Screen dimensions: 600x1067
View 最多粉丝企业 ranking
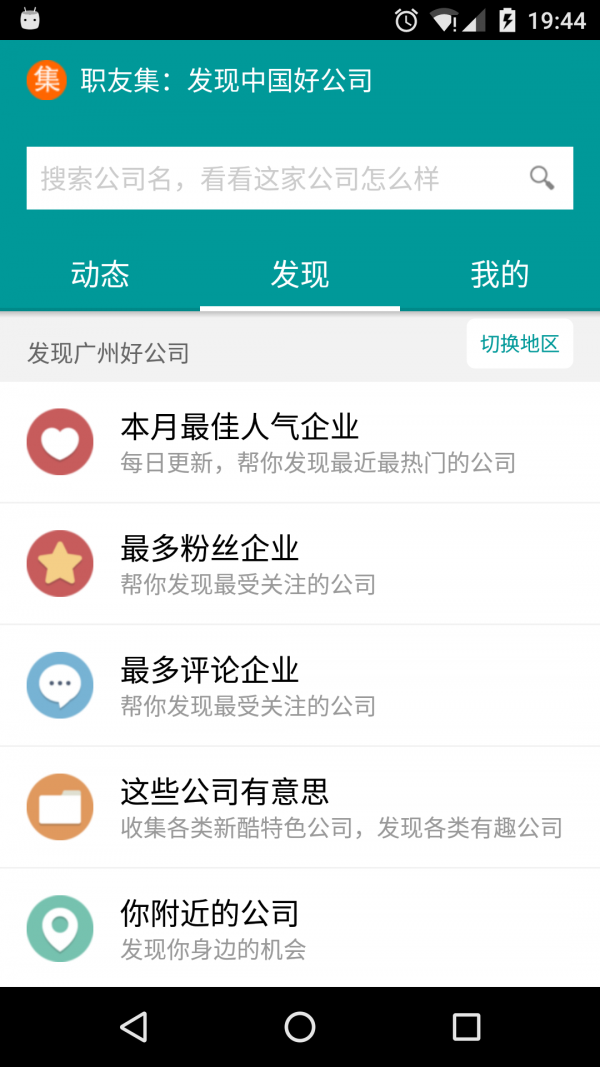pyautogui.click(x=300, y=564)
